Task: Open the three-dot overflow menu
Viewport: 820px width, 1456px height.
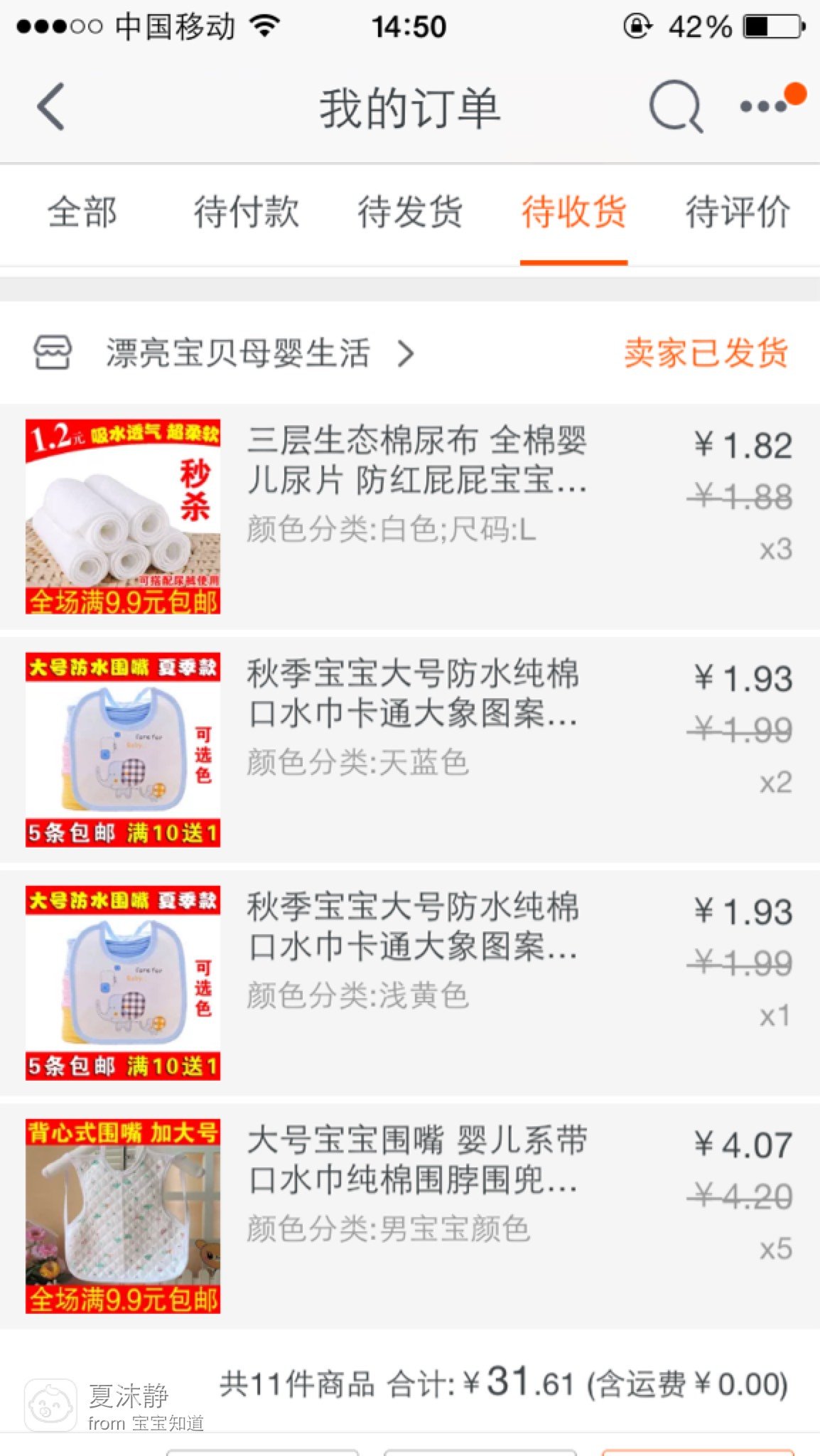Action: 765,107
